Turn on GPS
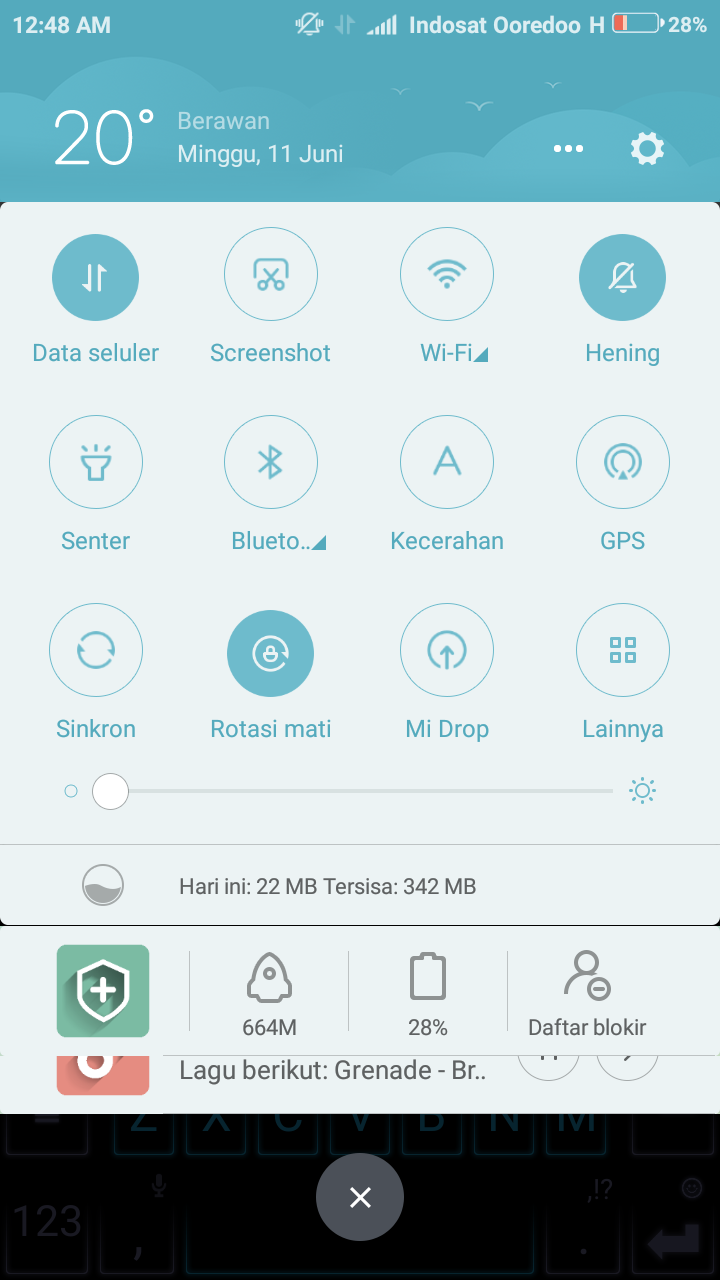 pyautogui.click(x=622, y=463)
